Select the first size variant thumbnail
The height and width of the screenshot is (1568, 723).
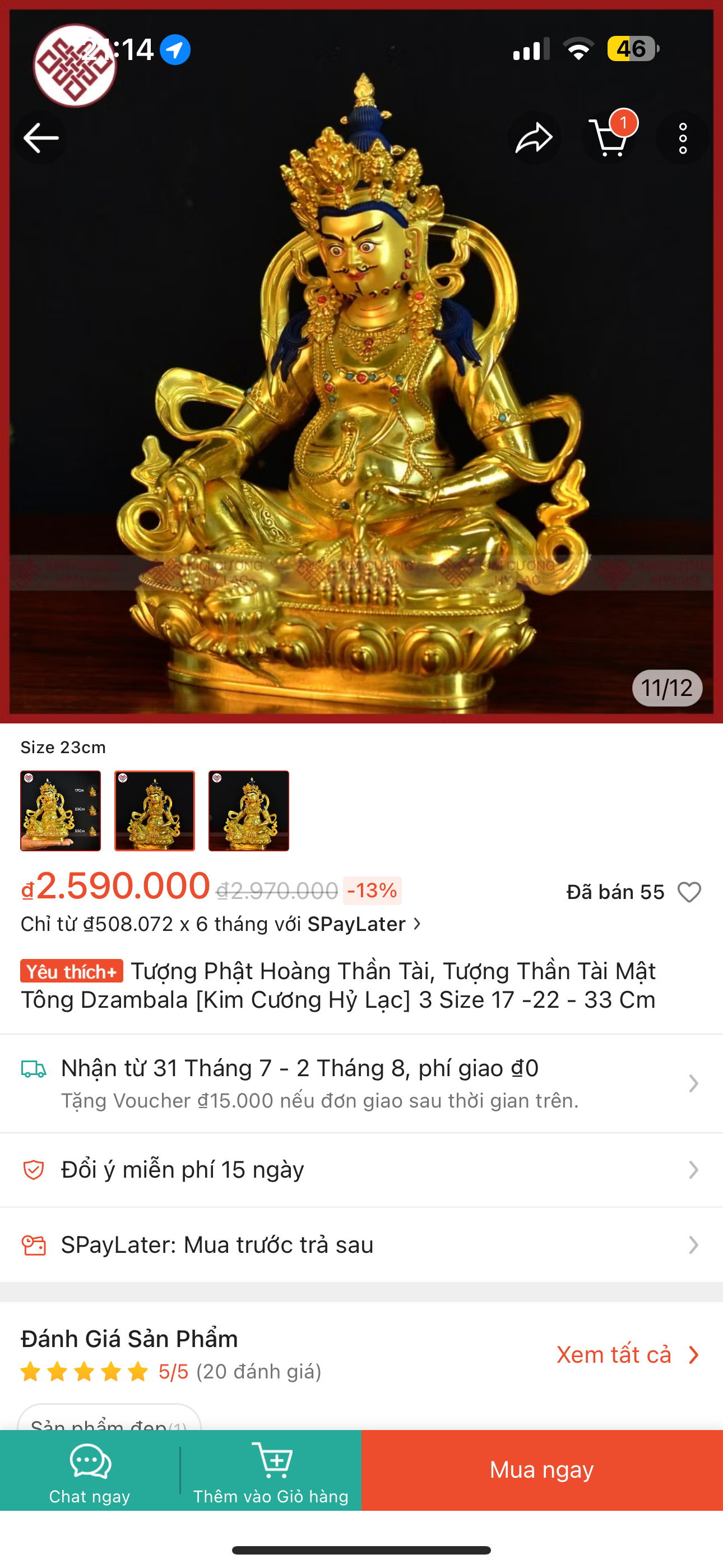[x=61, y=810]
